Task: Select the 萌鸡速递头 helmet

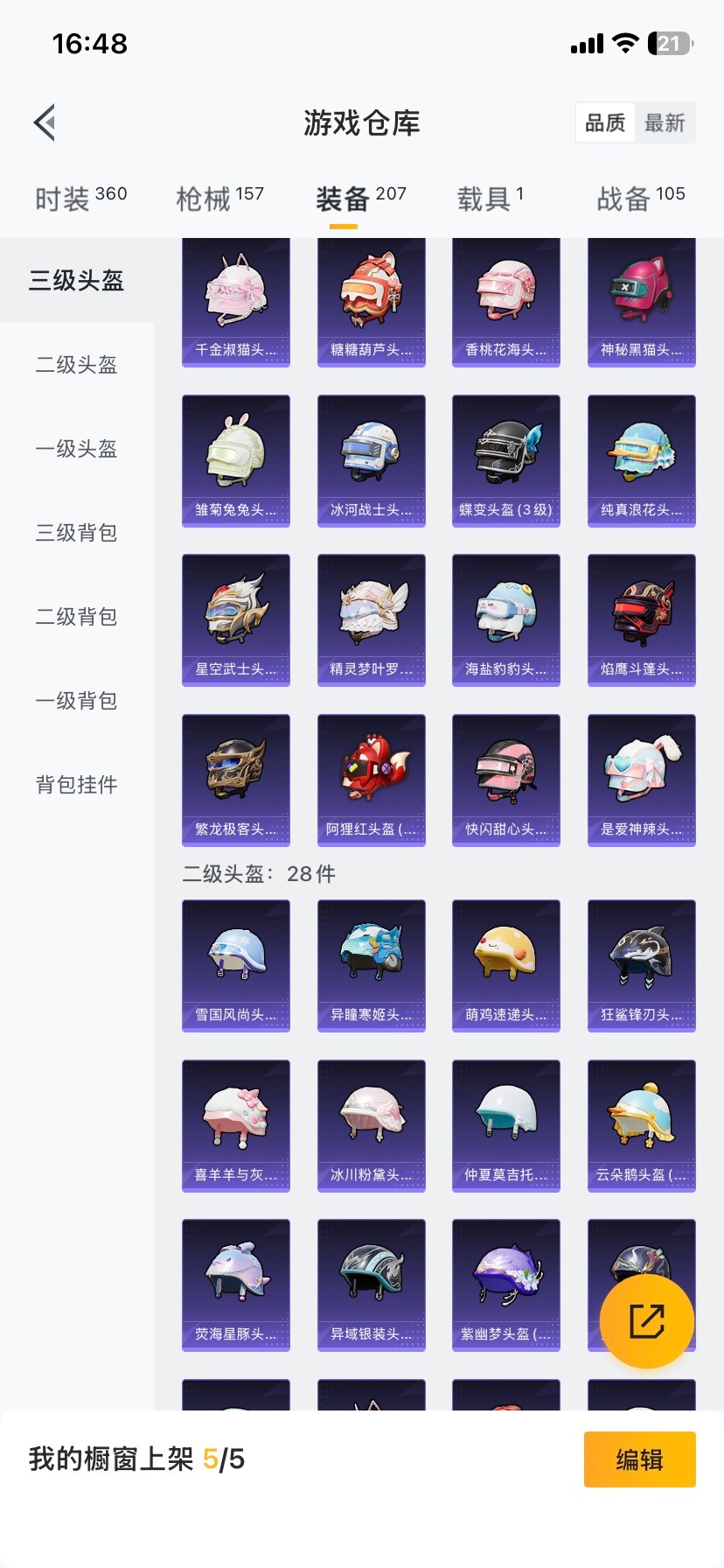Action: point(505,965)
